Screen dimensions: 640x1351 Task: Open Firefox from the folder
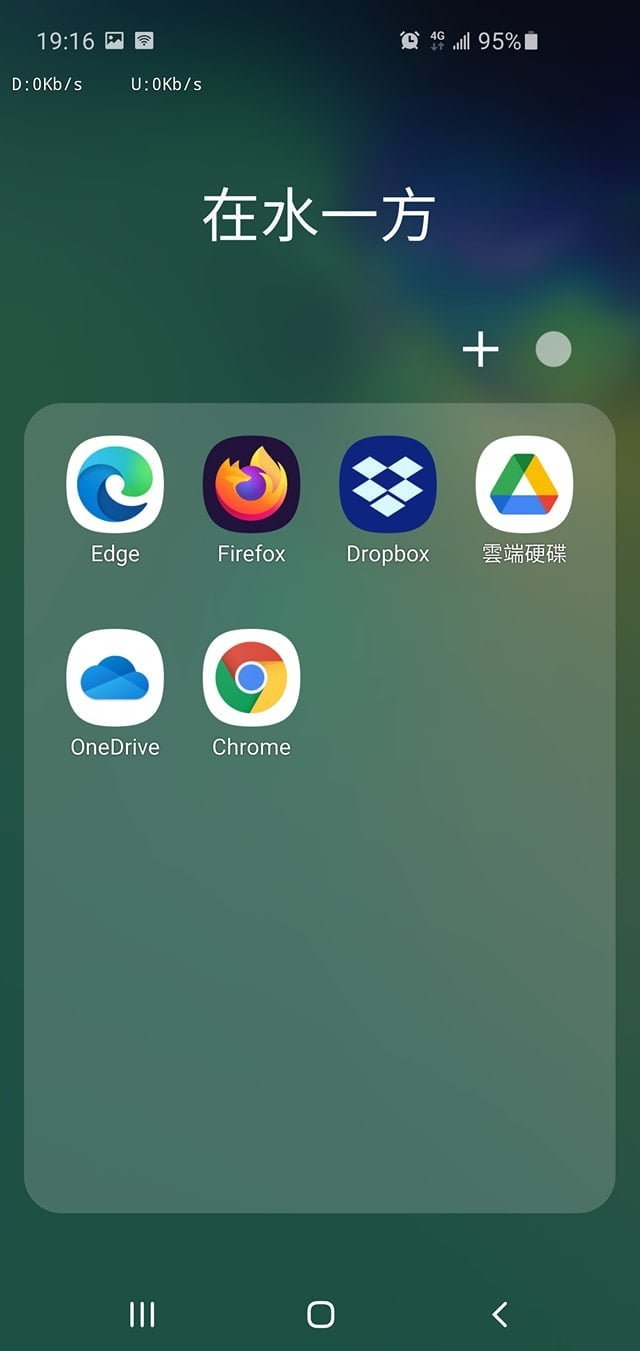[x=251, y=485]
